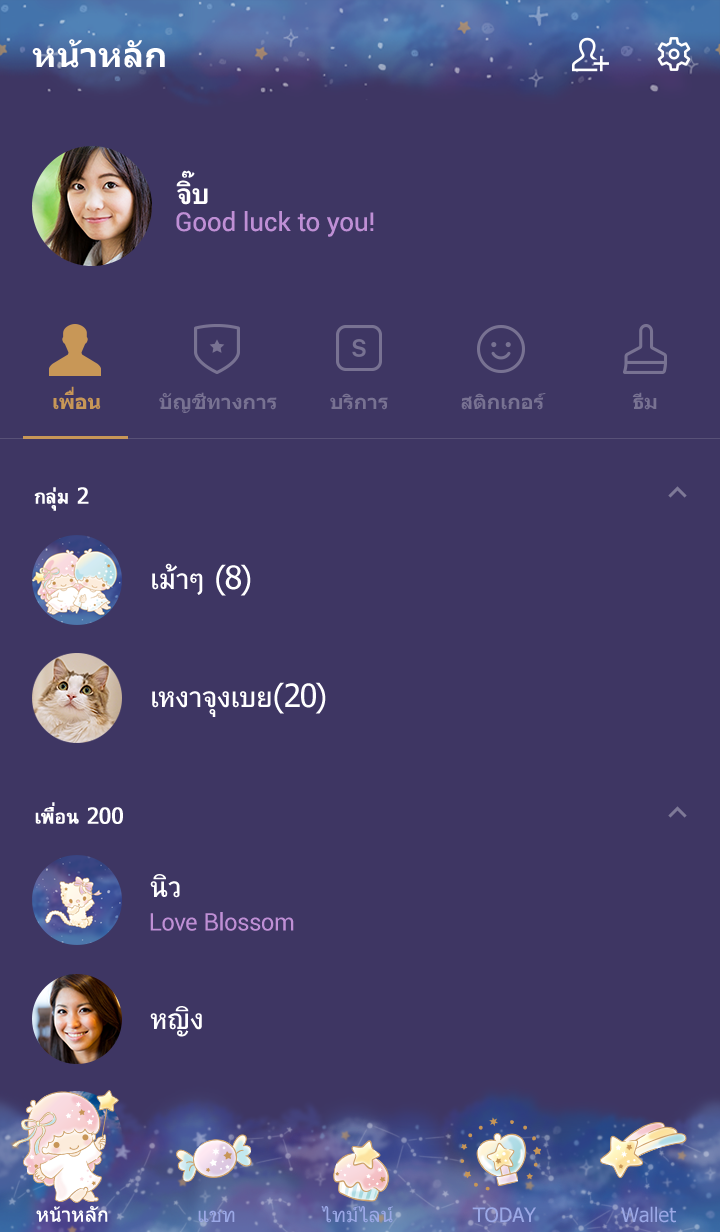Open the group เหงาจุงเบย(20)

click(x=238, y=698)
